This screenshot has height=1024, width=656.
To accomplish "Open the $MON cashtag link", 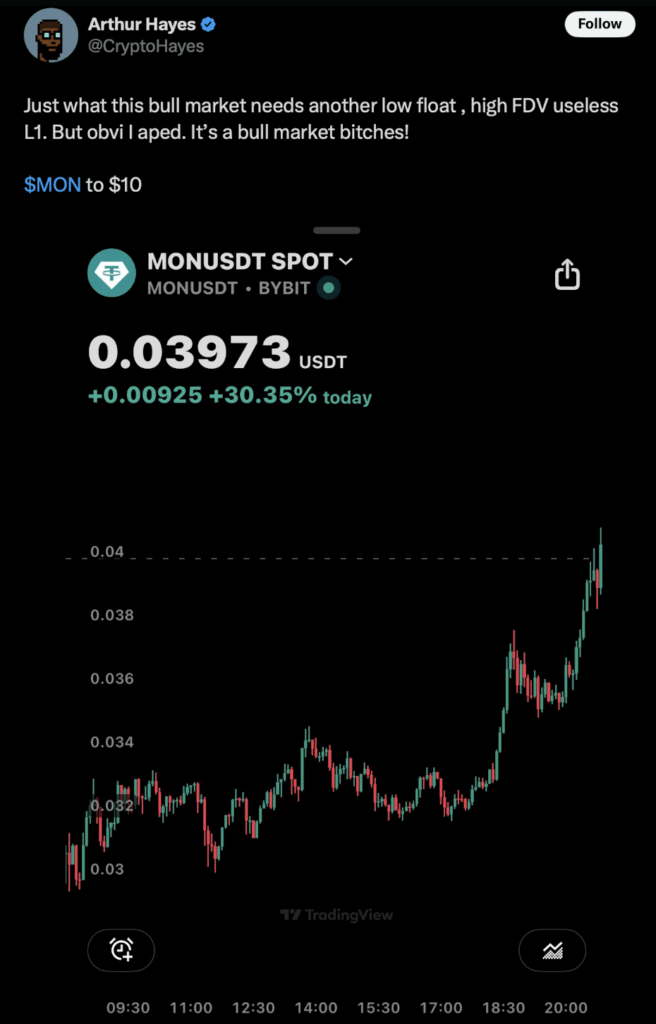I will coord(52,185).
